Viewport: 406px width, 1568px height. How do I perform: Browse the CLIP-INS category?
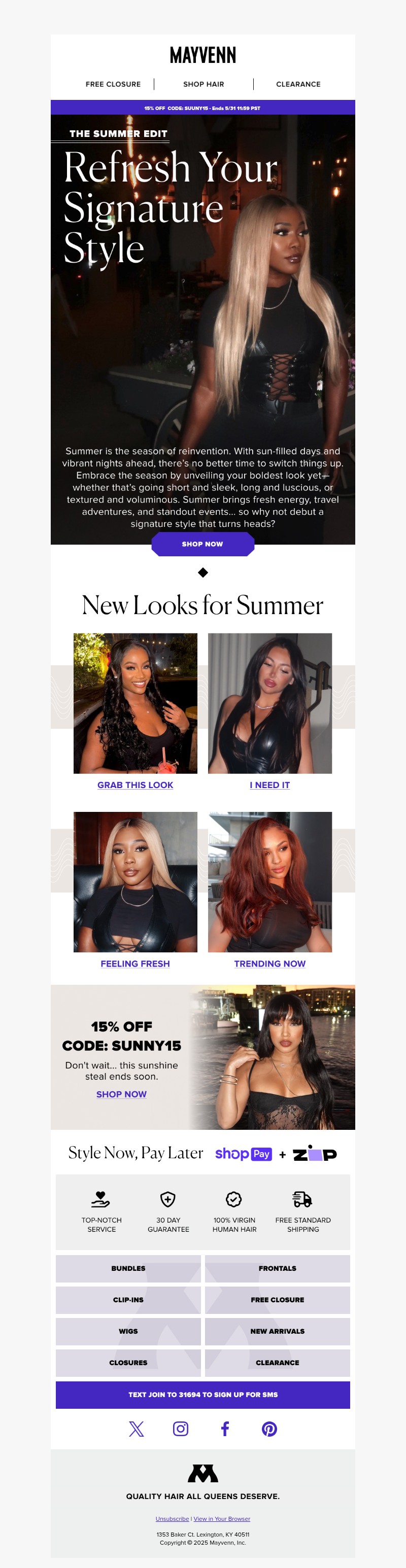click(x=128, y=1299)
